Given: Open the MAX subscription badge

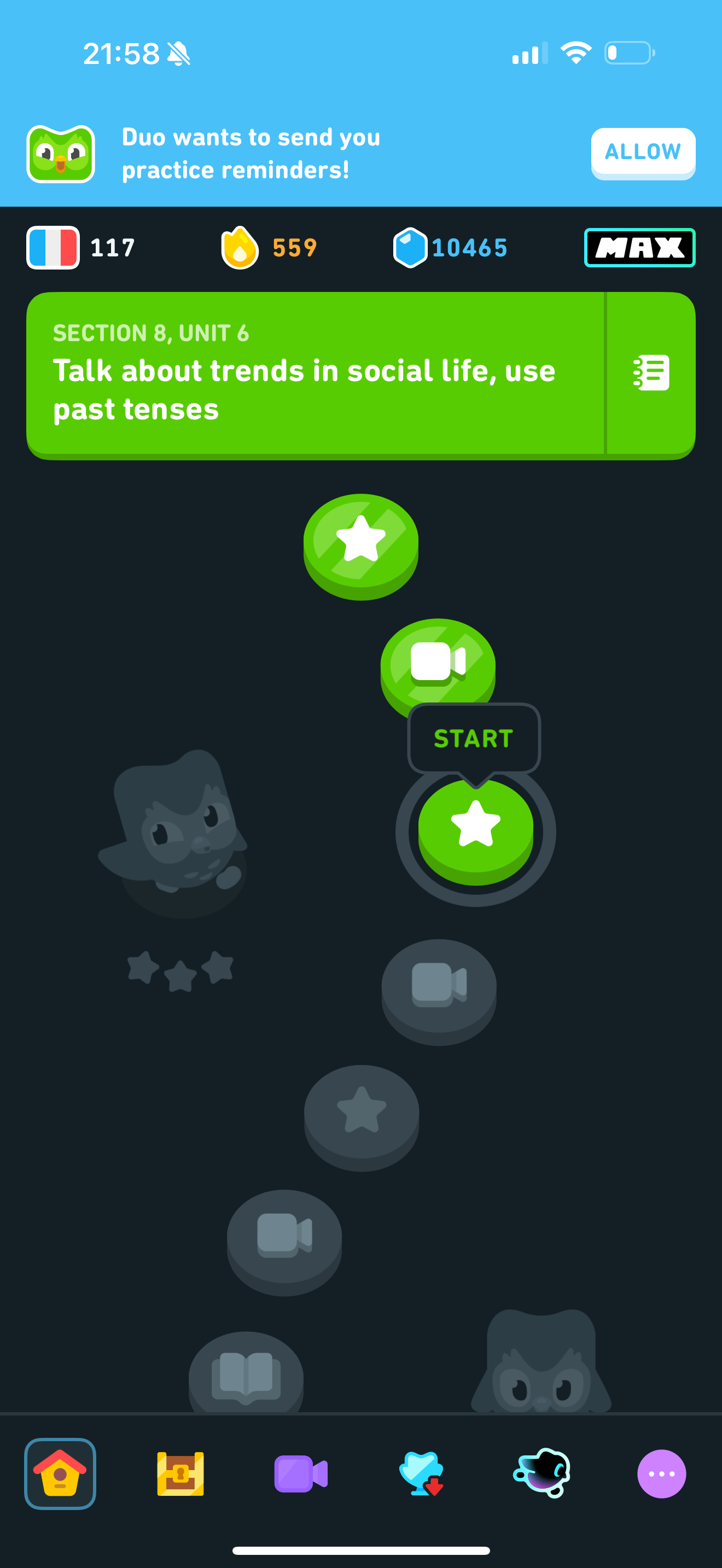Looking at the screenshot, I should click(640, 247).
